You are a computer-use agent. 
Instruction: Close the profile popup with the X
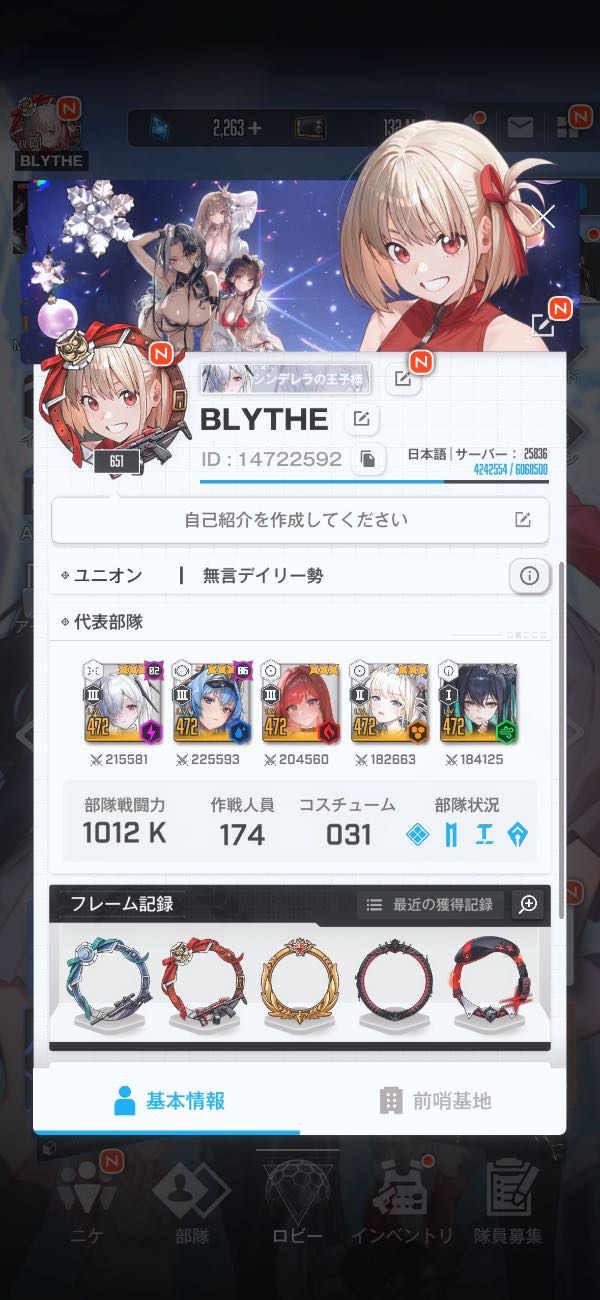(544, 216)
